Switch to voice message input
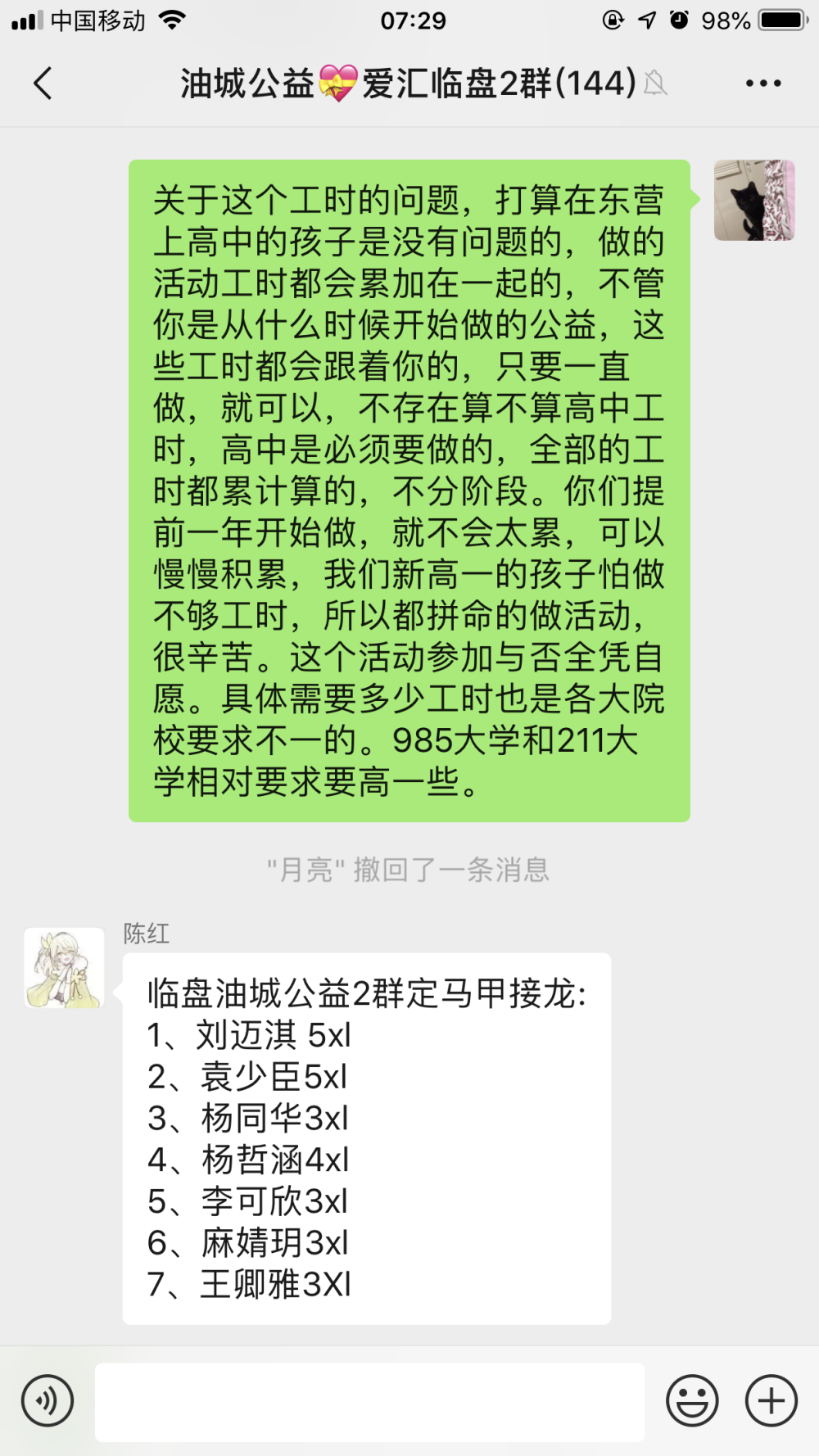Viewport: 819px width, 1456px height. 48,1400
